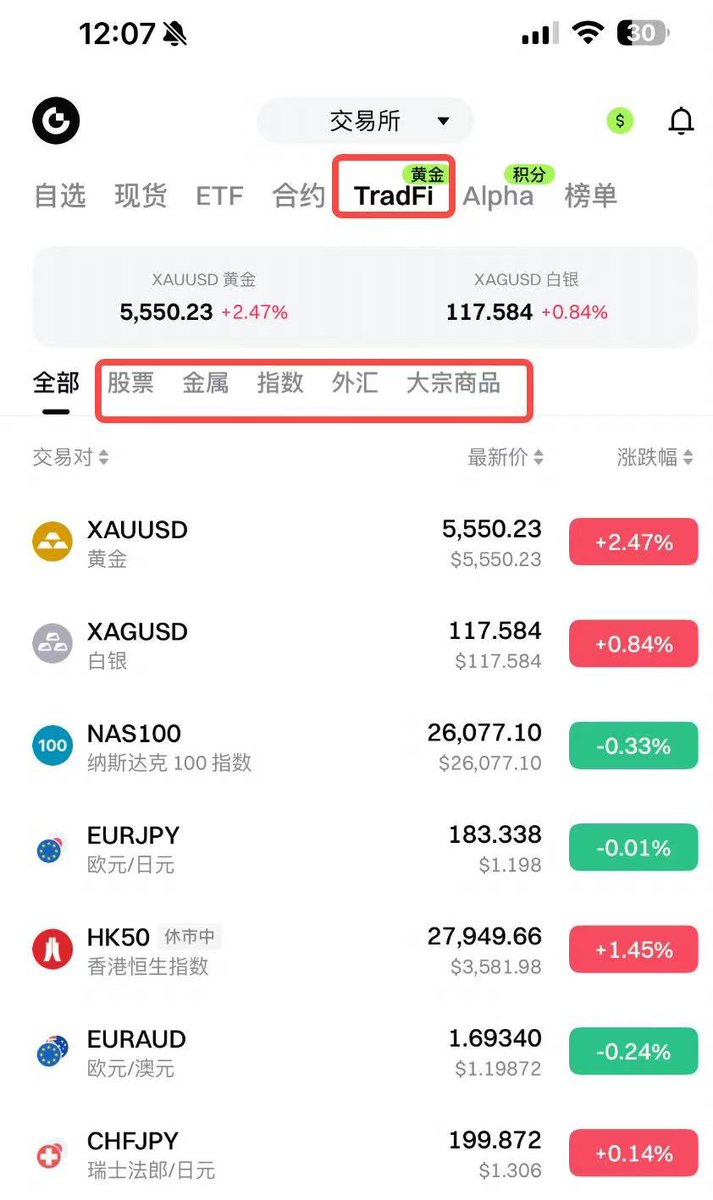The image size is (713, 1200).
Task: Switch to the ETF tab
Action: coord(219,196)
